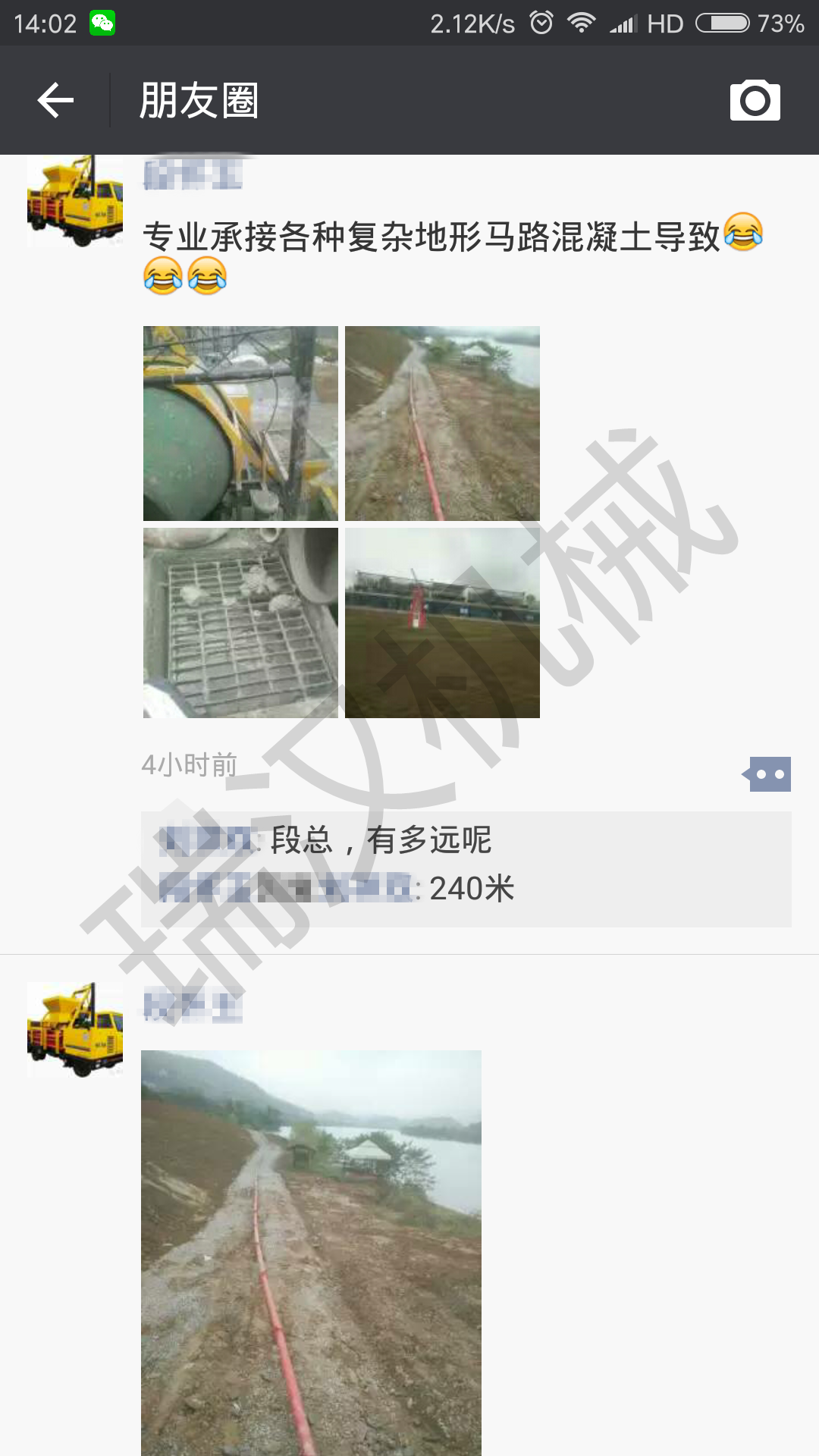This screenshot has height=1456, width=819.
Task: Open the poster's avatar on the first post
Action: (74, 202)
